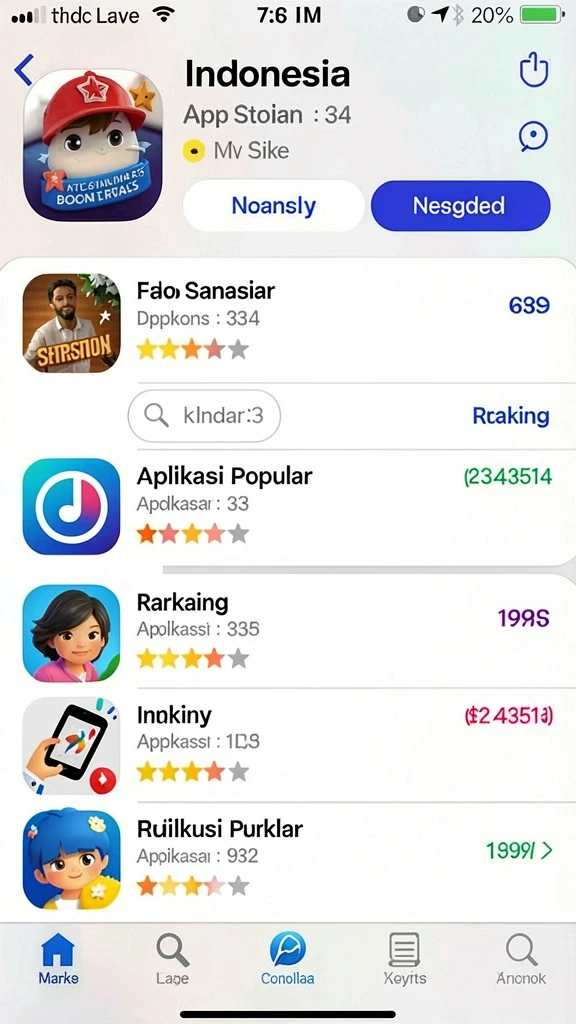576x1024 pixels.
Task: Open the Ruiikusi Purklar row
Action: (x=288, y=857)
